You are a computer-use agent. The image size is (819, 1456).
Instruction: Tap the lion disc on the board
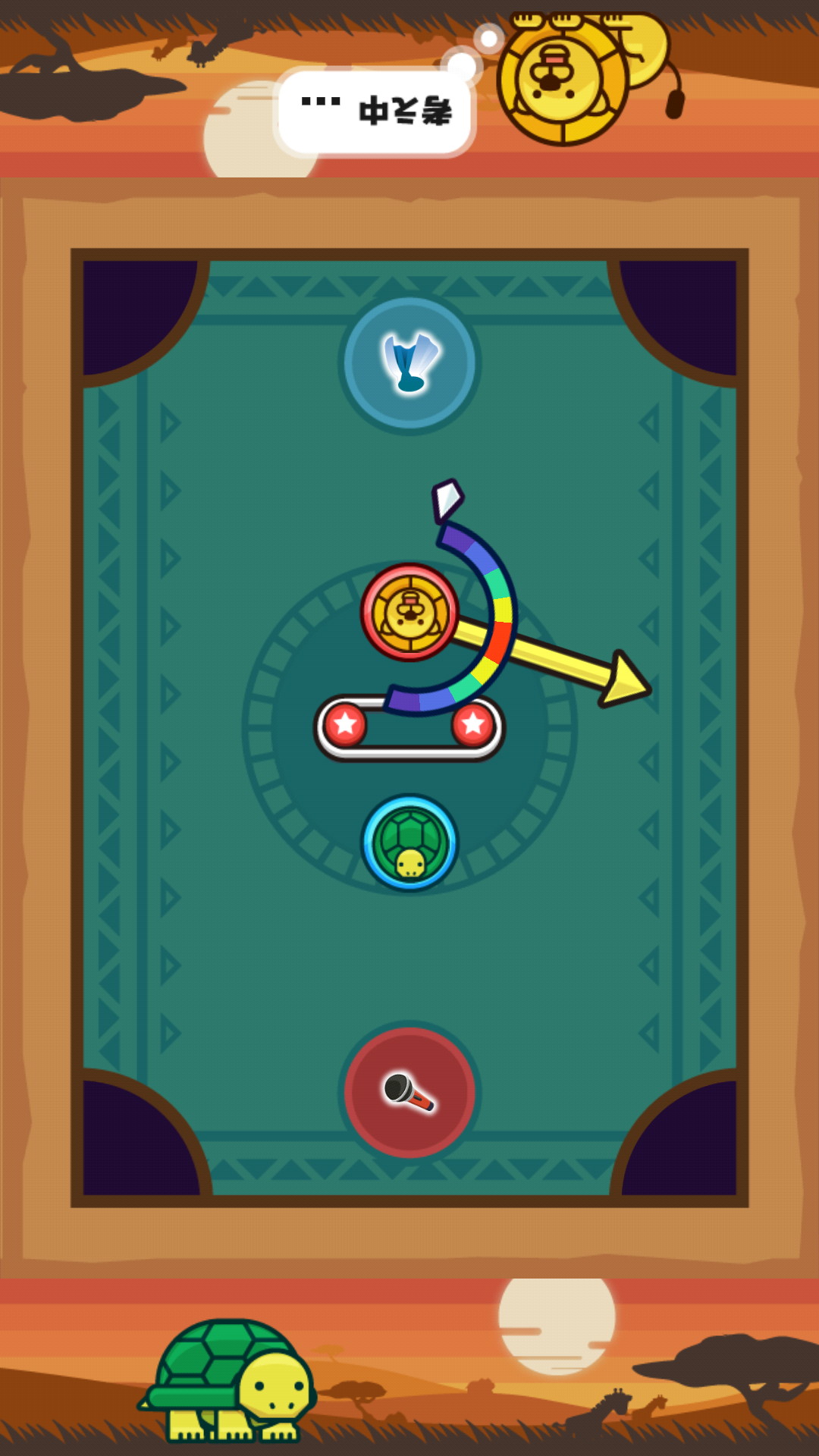[409, 612]
